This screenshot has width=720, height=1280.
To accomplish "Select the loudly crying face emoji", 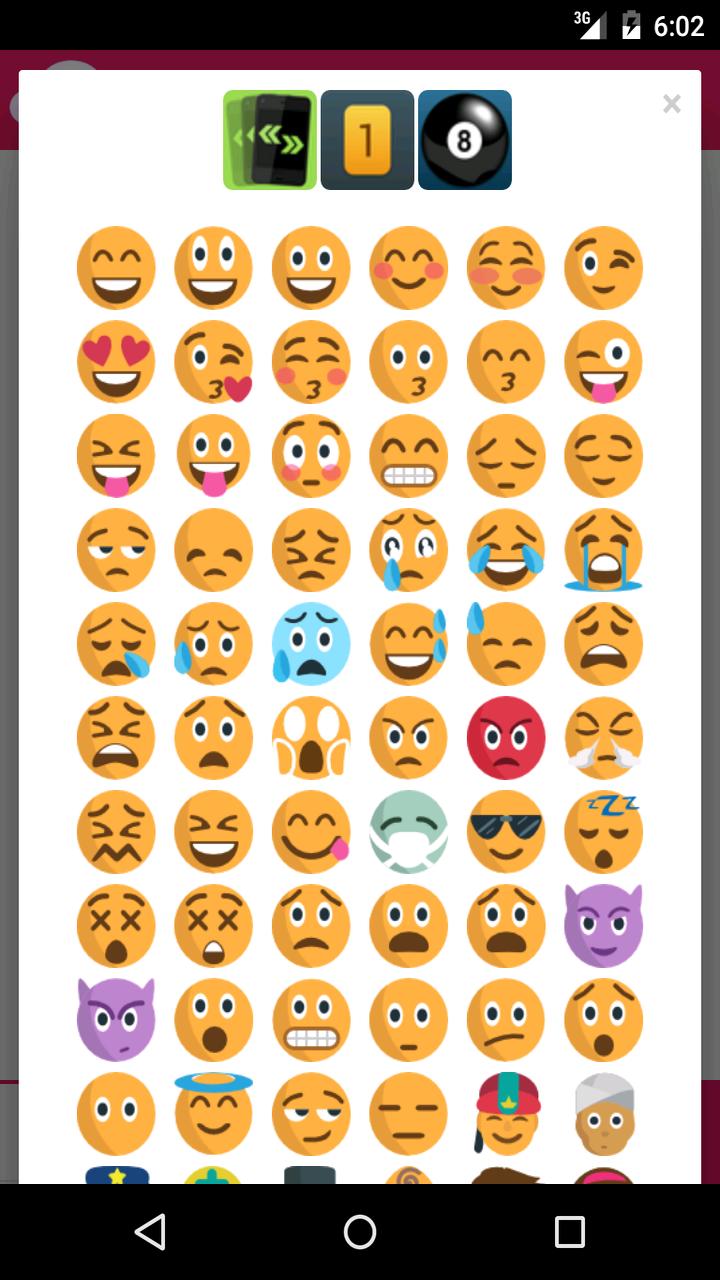I will 603,548.
